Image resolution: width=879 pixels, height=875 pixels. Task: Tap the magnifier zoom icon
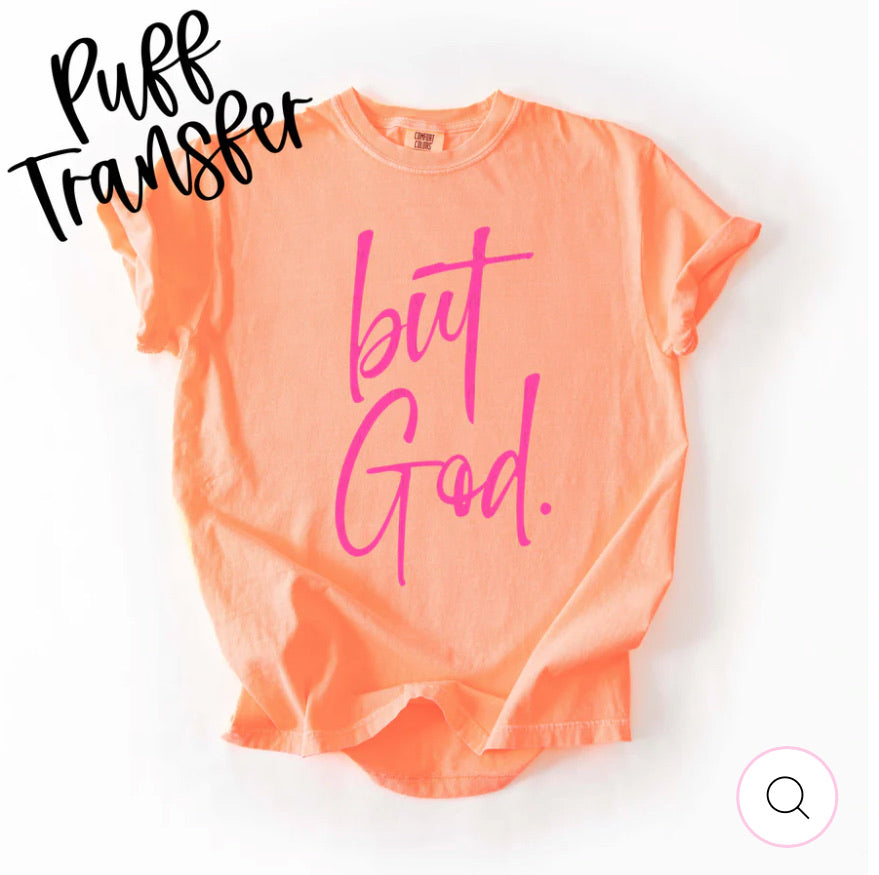tap(787, 797)
